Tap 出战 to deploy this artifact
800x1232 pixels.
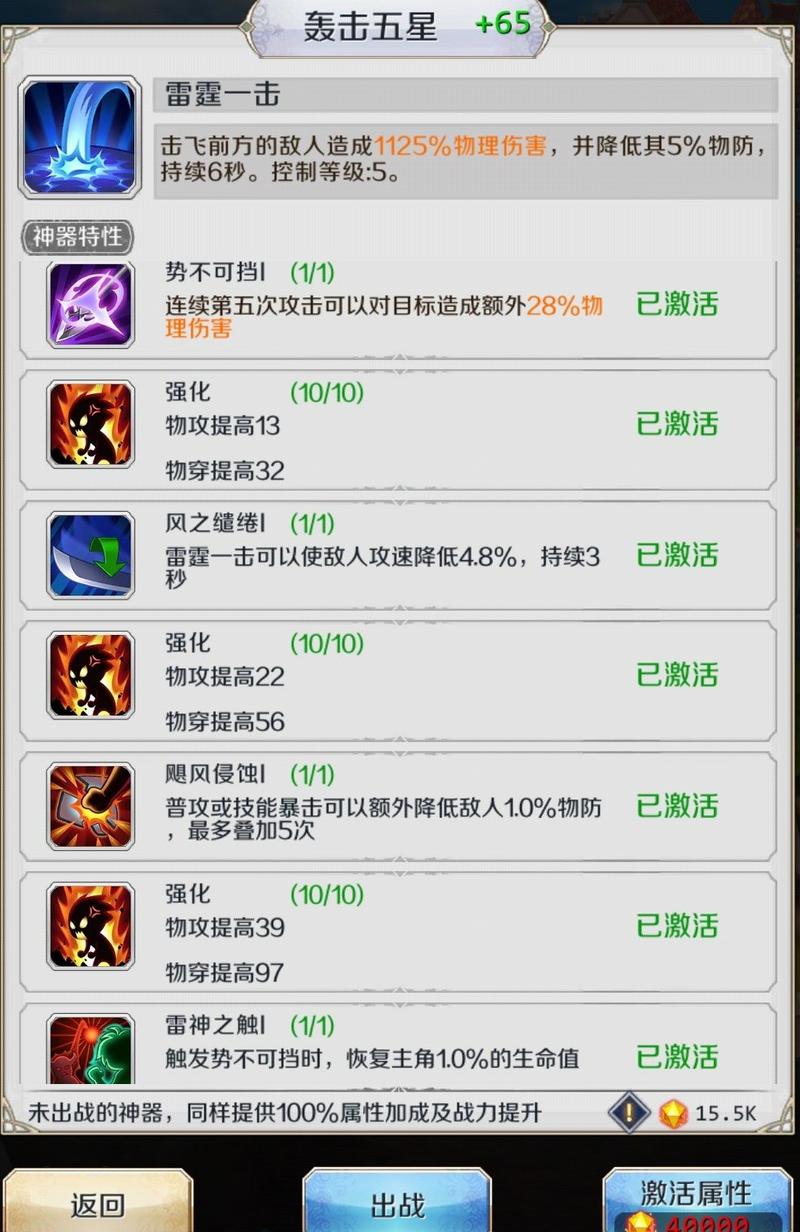click(397, 1203)
